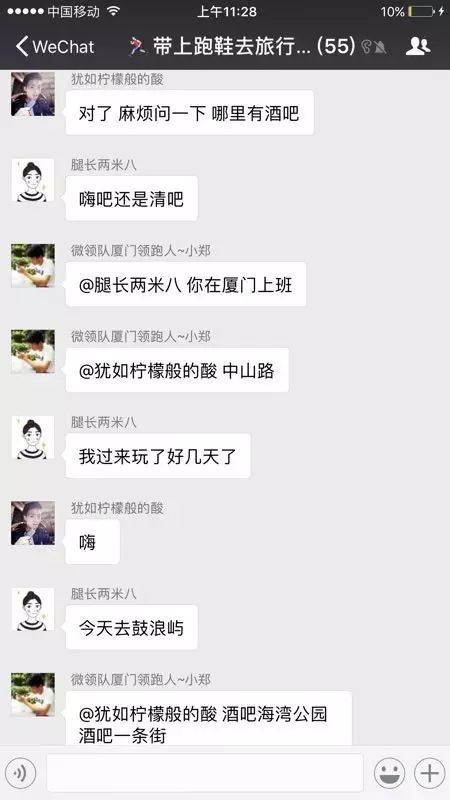Tap avatar beside '我过来玩了好几天了'

[x=33, y=437]
